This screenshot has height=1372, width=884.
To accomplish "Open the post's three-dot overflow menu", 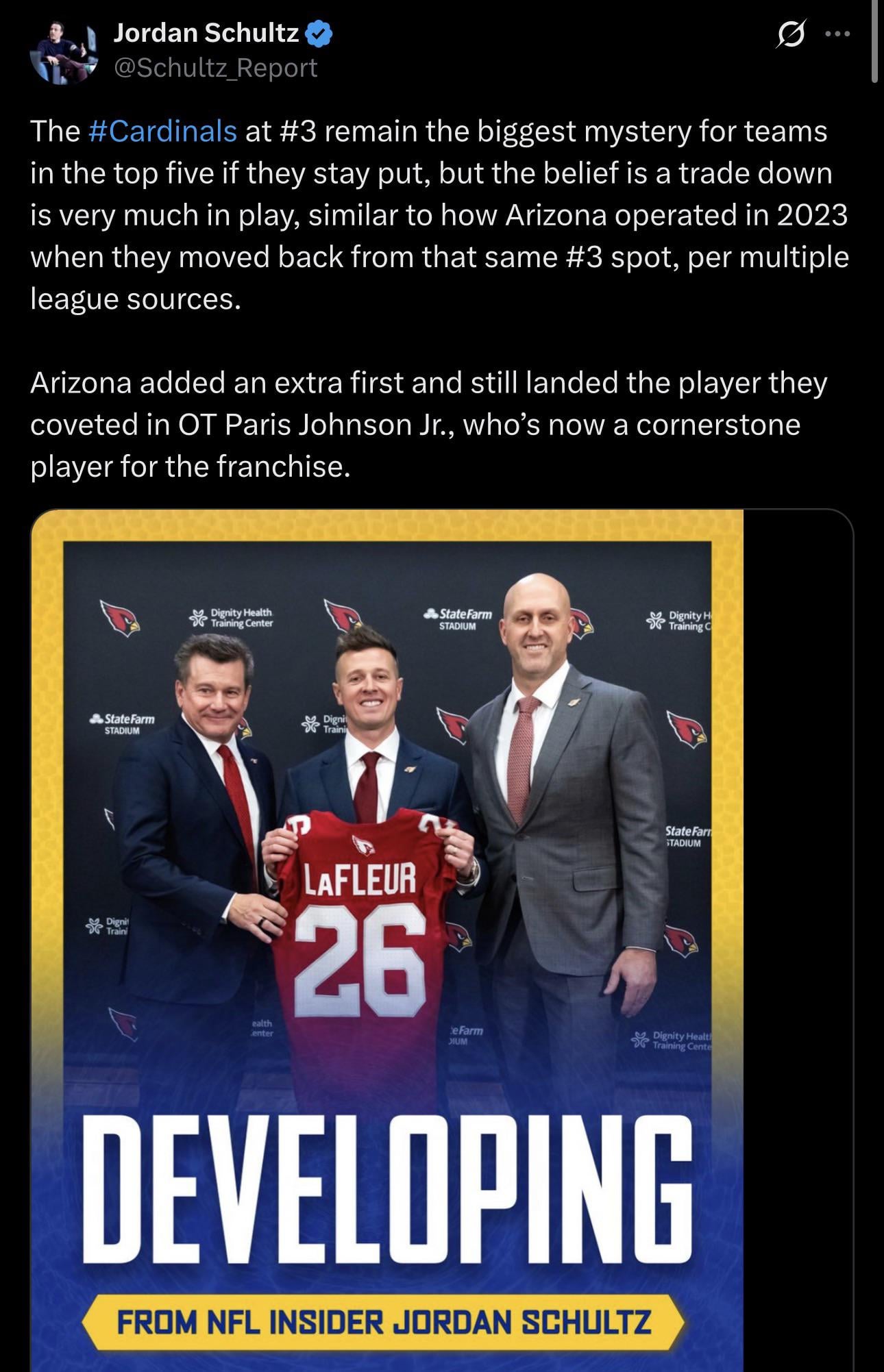I will 837,34.
